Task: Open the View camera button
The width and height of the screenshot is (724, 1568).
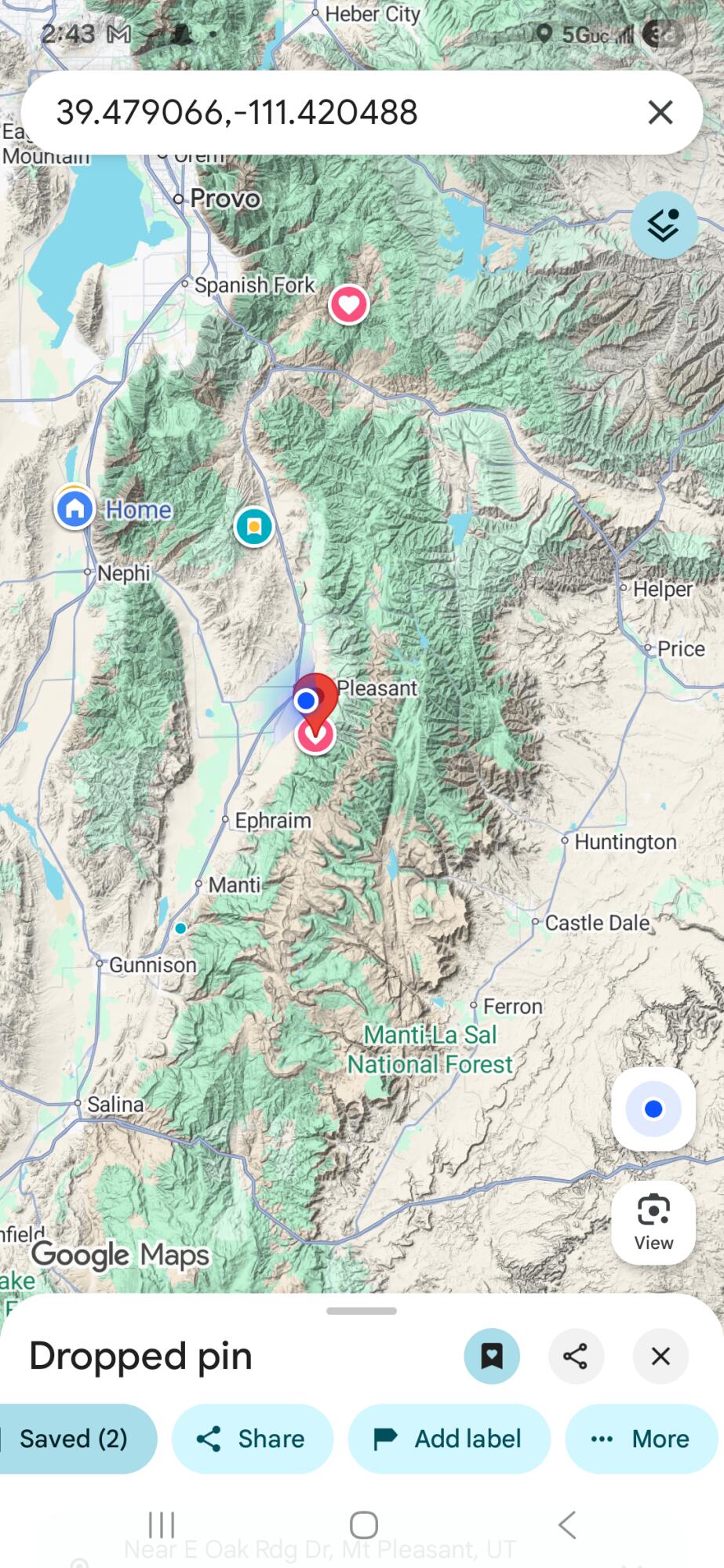Action: (x=653, y=1221)
